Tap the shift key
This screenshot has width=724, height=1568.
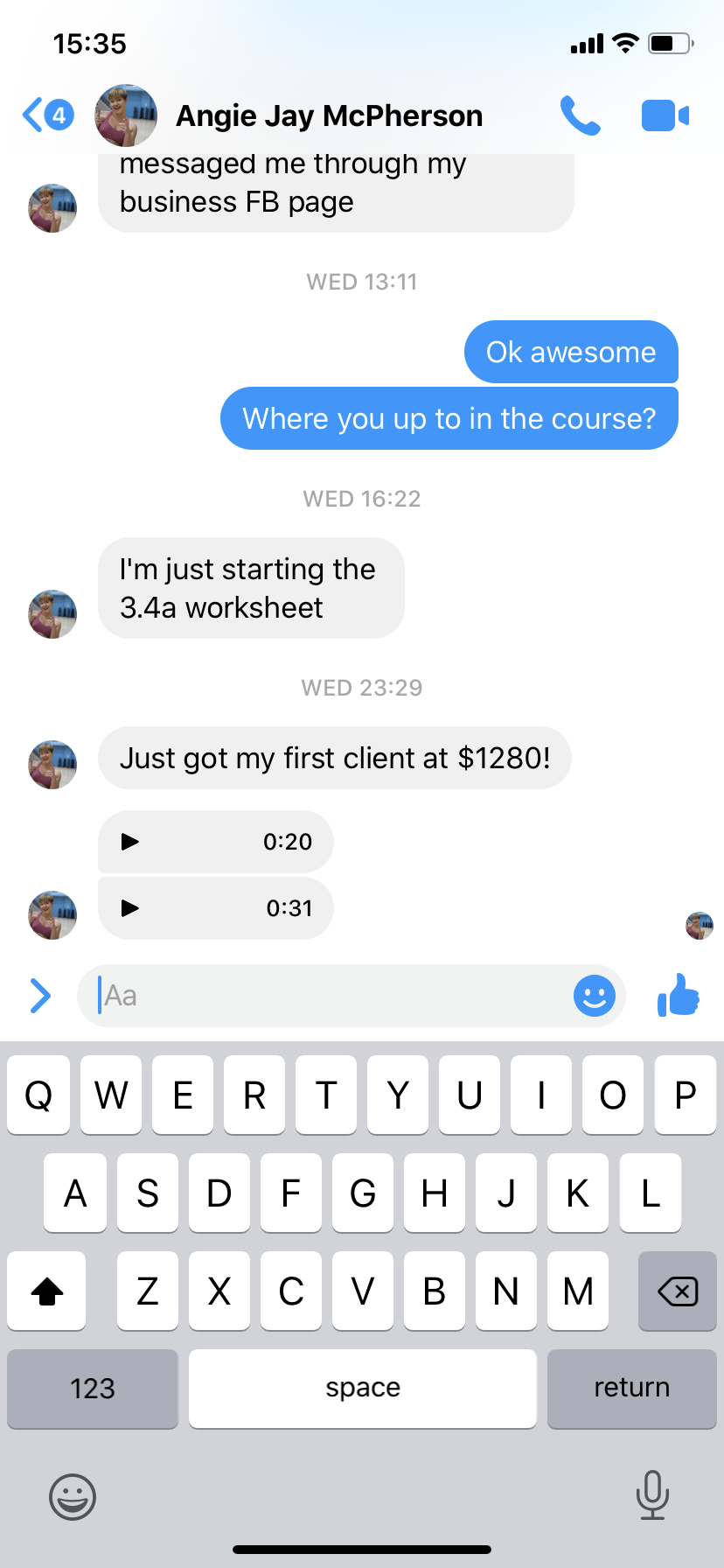[x=47, y=1291]
